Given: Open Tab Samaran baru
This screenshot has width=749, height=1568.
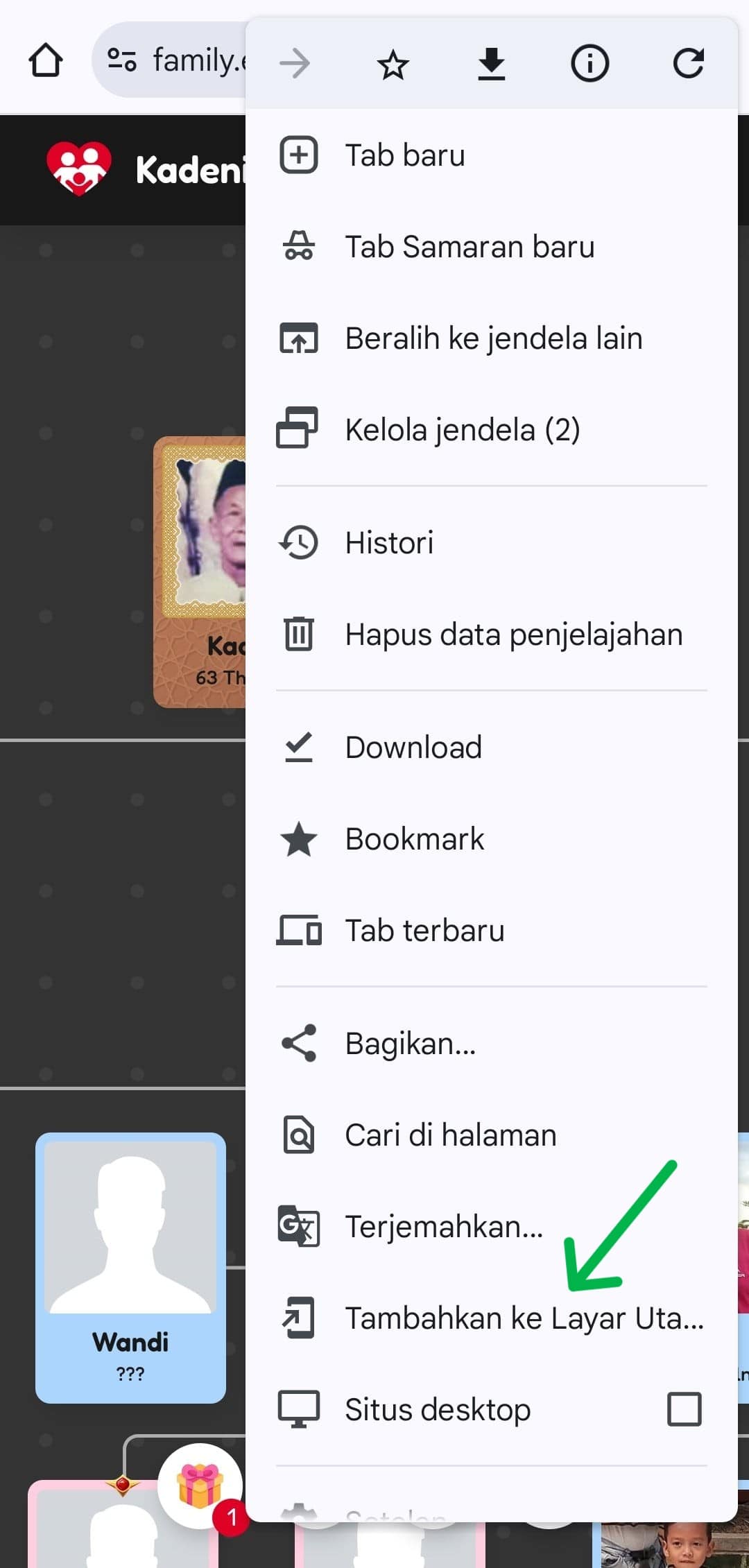Looking at the screenshot, I should pos(470,247).
